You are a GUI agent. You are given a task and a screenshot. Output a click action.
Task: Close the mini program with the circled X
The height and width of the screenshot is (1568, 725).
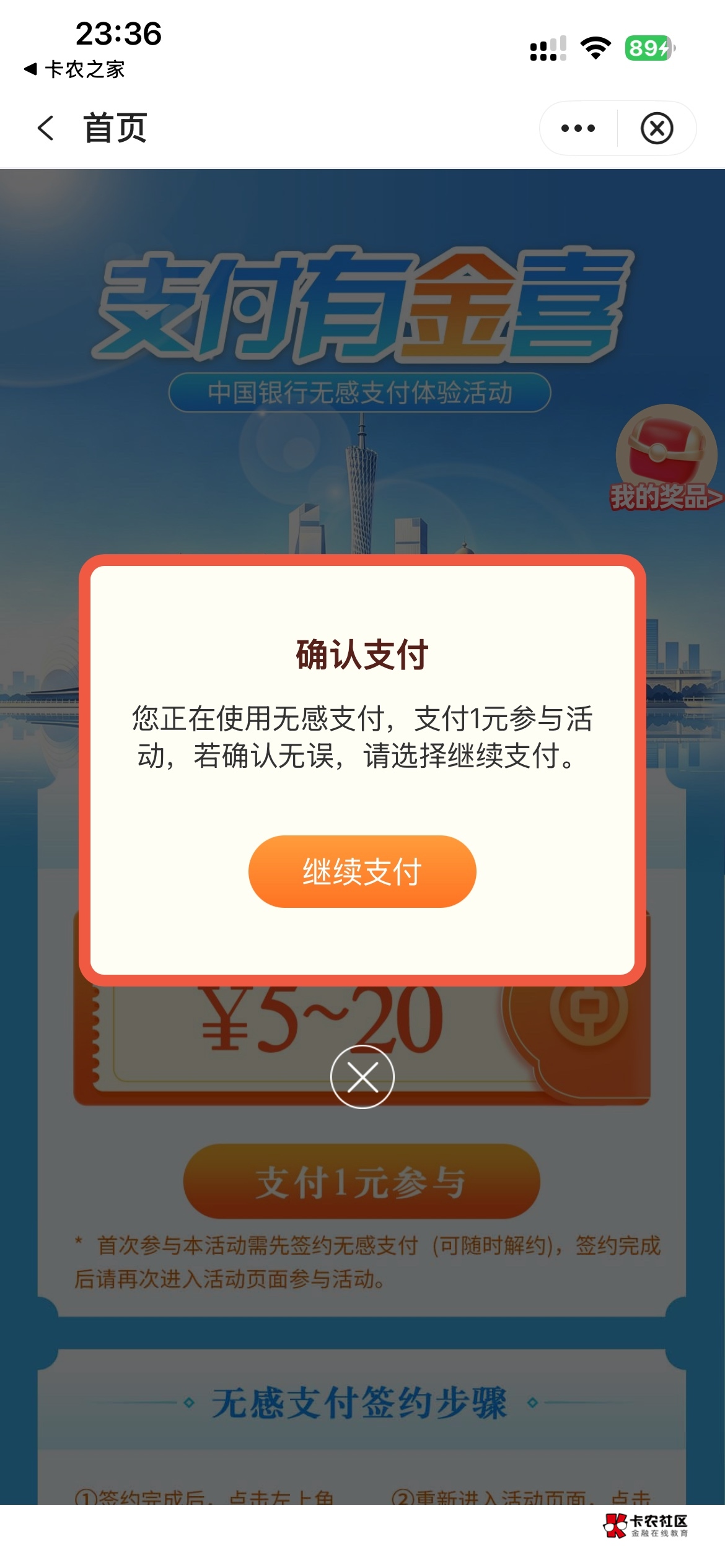(657, 128)
